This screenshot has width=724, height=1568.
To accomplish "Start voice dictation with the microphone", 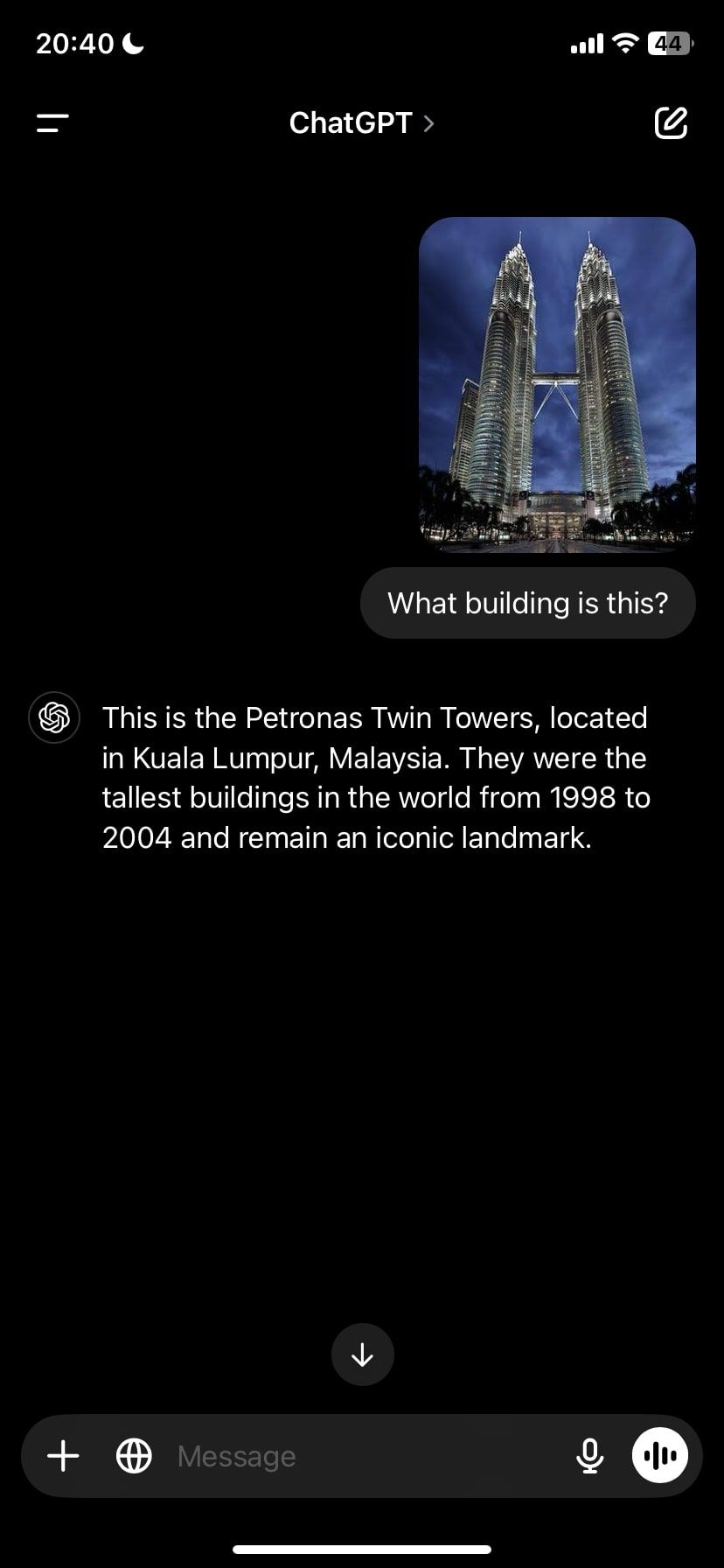I will [590, 1456].
